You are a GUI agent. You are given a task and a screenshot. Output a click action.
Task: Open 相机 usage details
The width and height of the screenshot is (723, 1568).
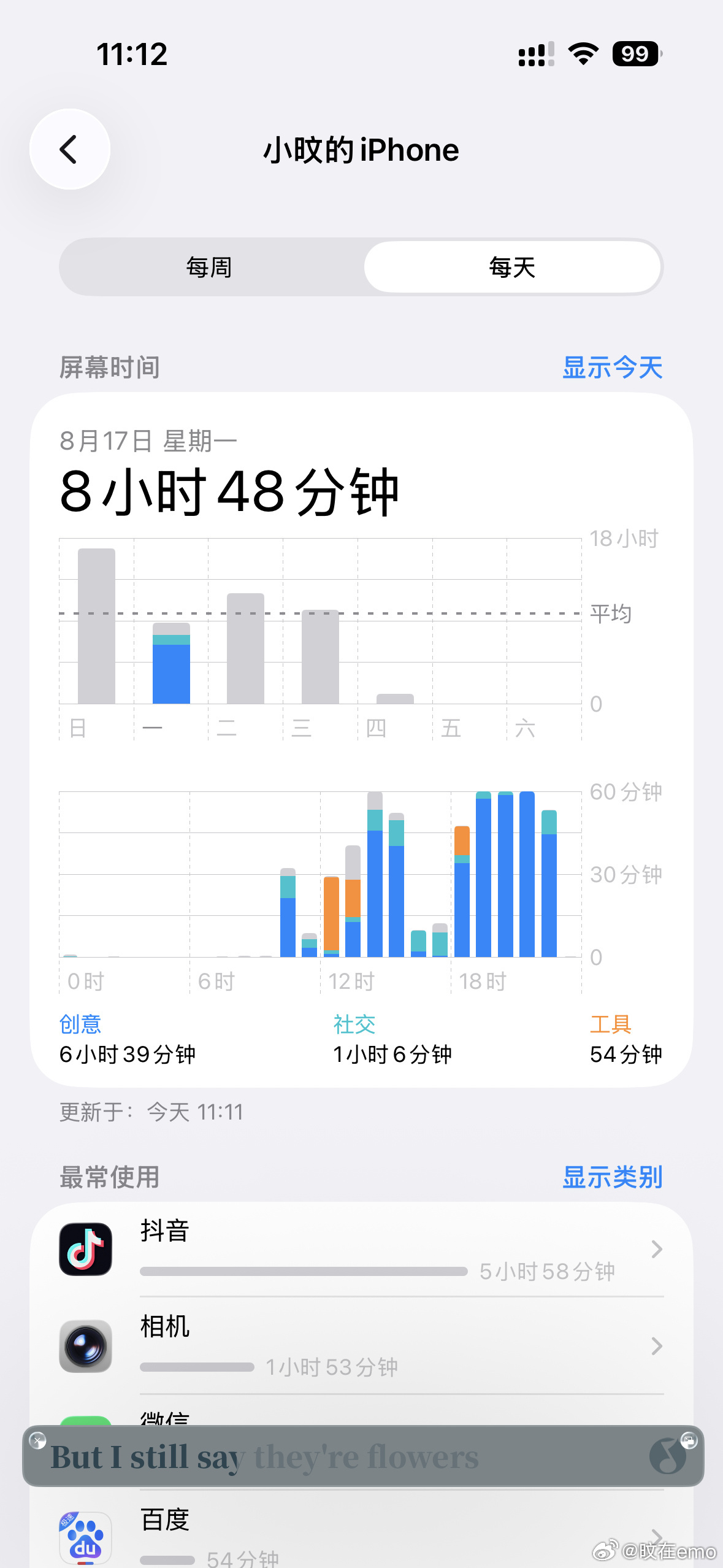362,1346
